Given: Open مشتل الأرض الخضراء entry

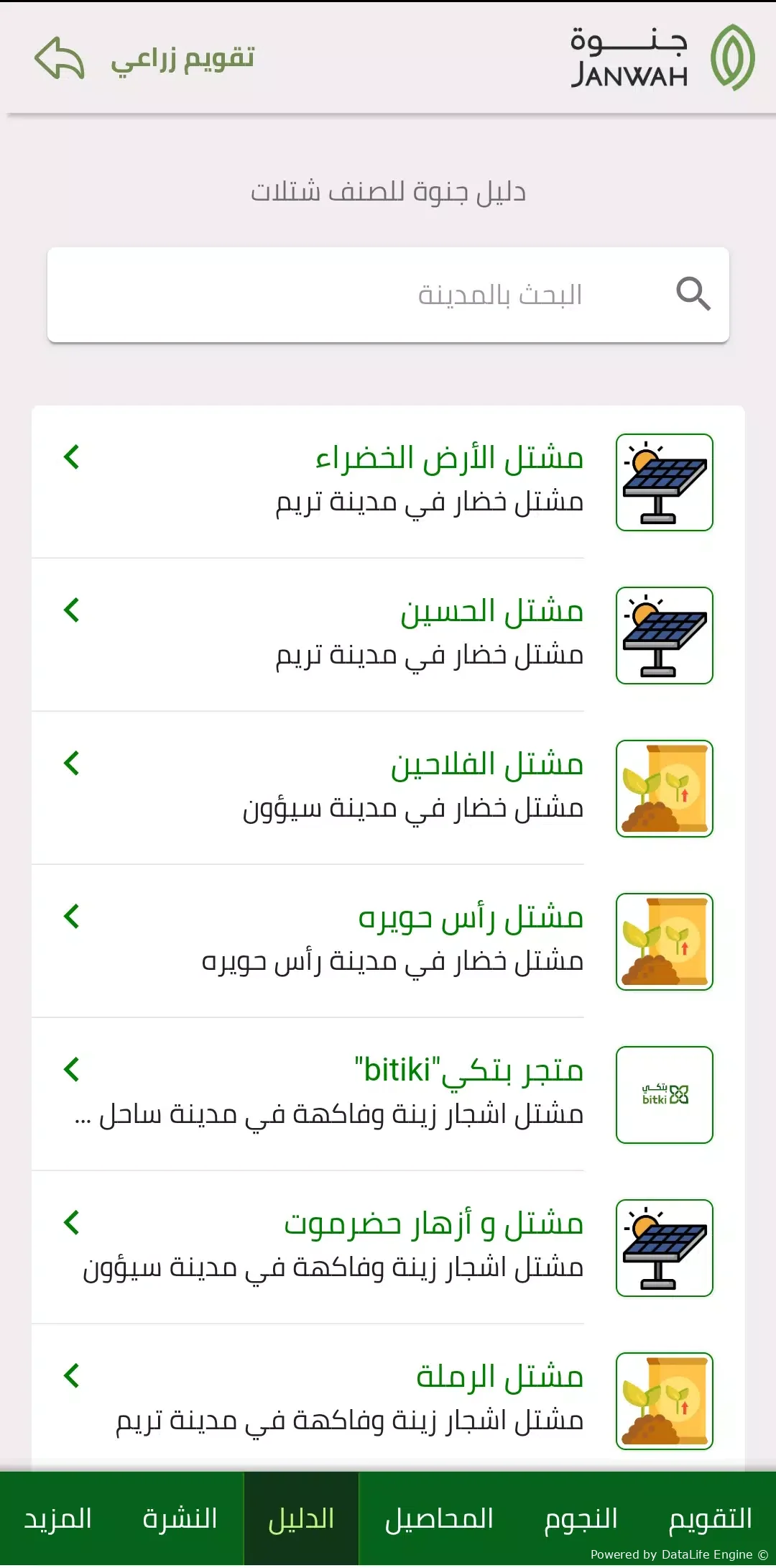Looking at the screenshot, I should (x=388, y=482).
